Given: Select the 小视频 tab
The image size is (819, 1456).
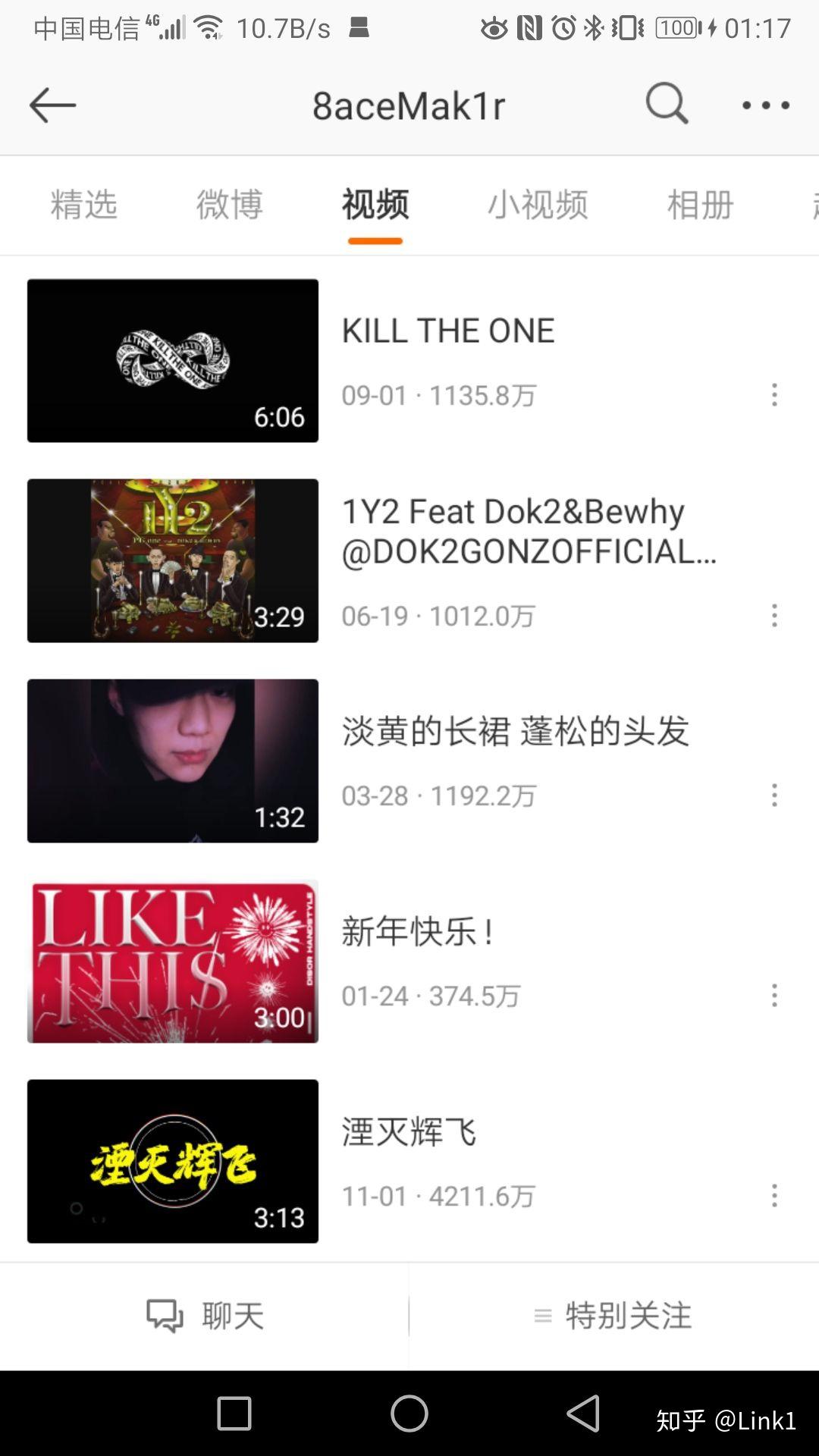Looking at the screenshot, I should point(537,205).
